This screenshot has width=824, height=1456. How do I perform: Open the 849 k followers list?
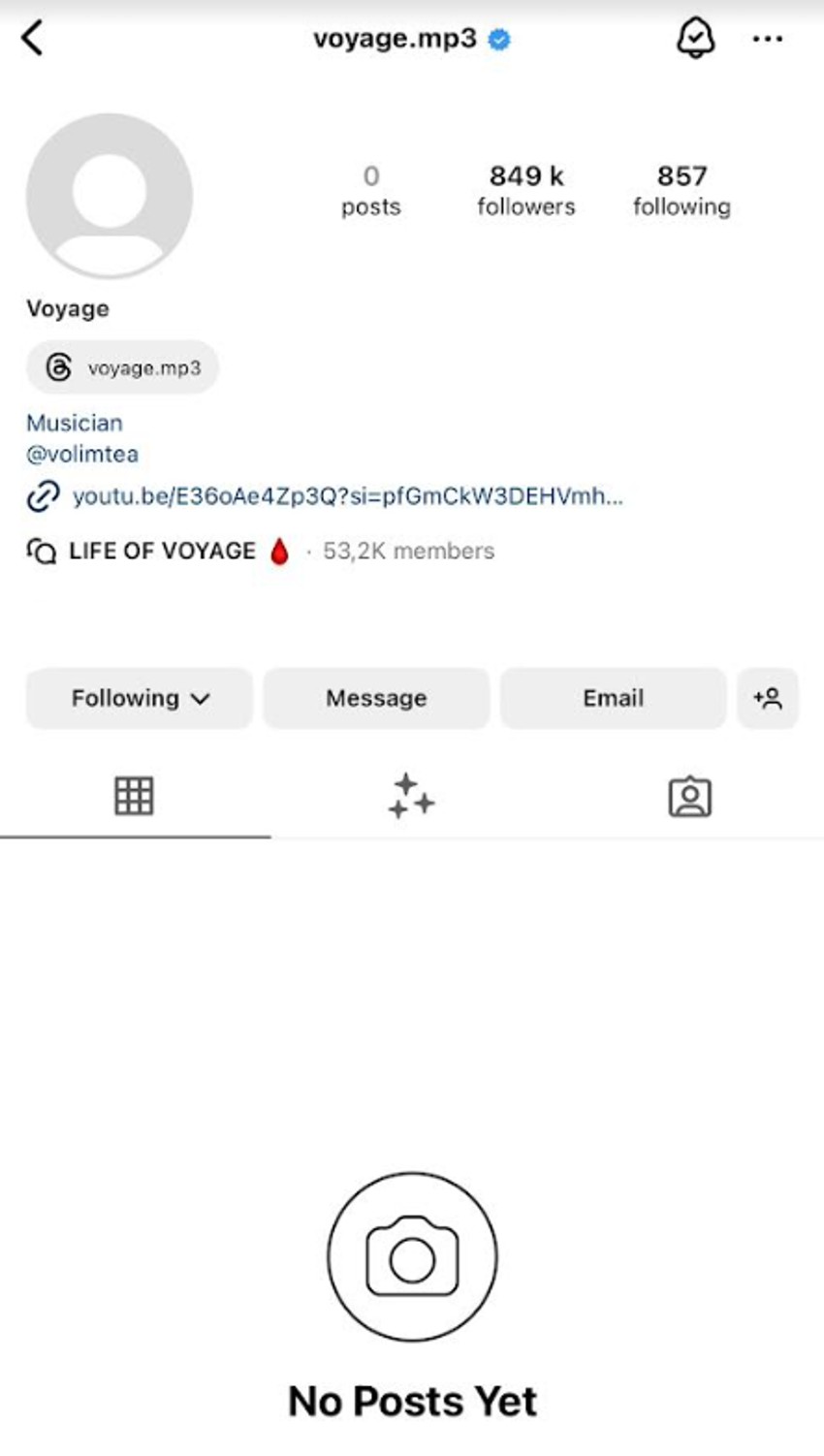(x=525, y=190)
